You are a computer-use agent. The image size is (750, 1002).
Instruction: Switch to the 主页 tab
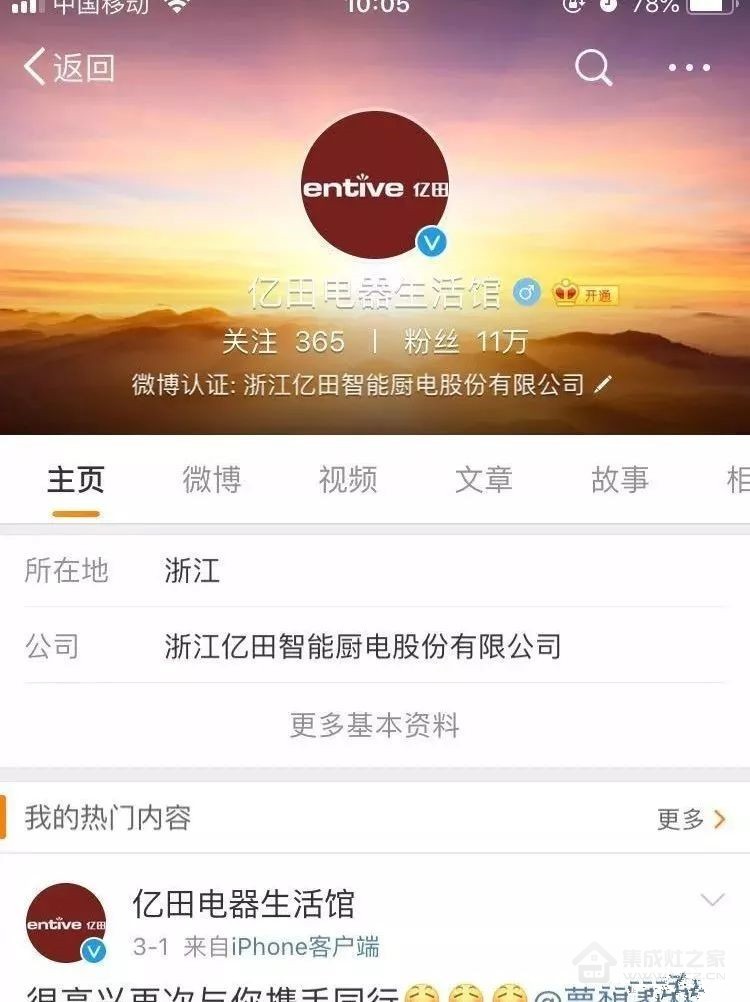(76, 480)
